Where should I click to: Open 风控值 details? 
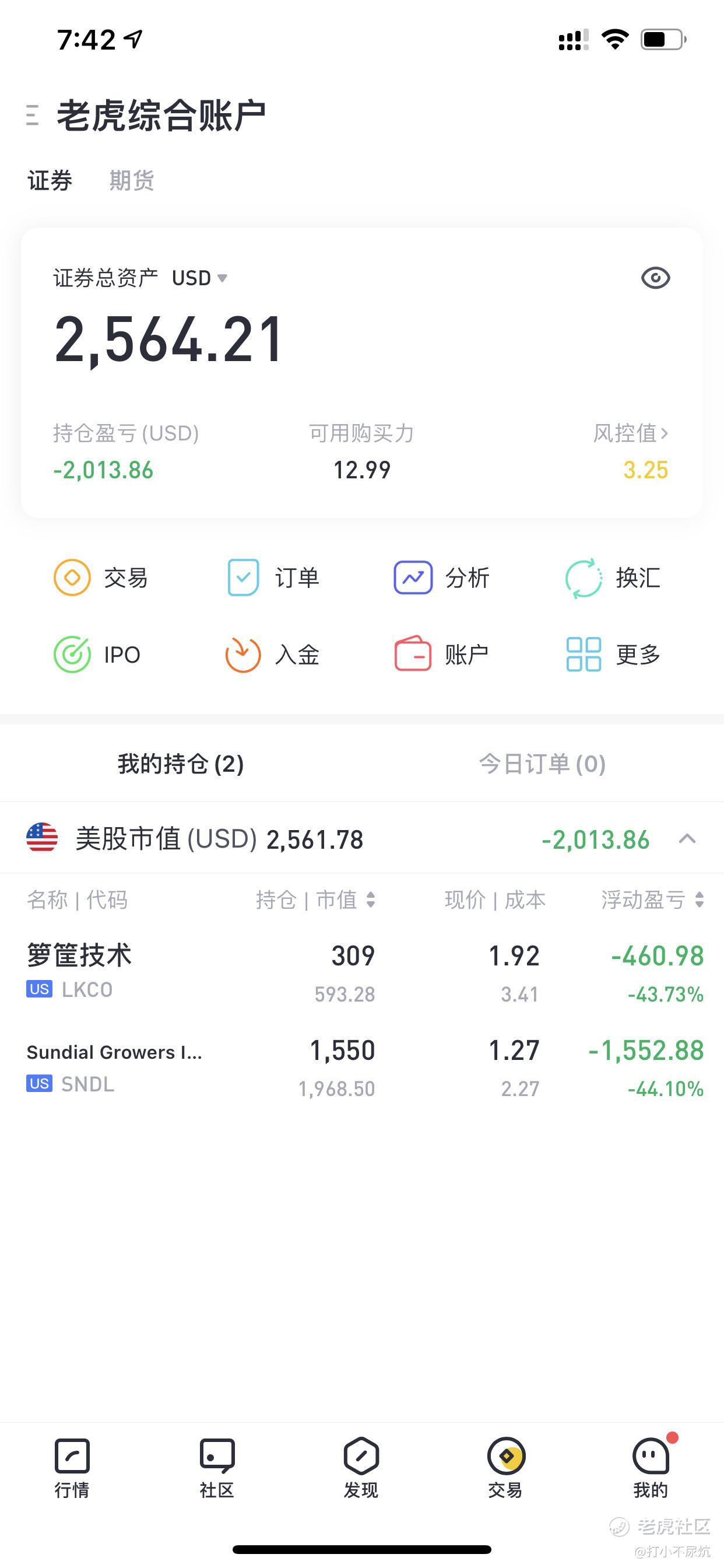tap(631, 433)
